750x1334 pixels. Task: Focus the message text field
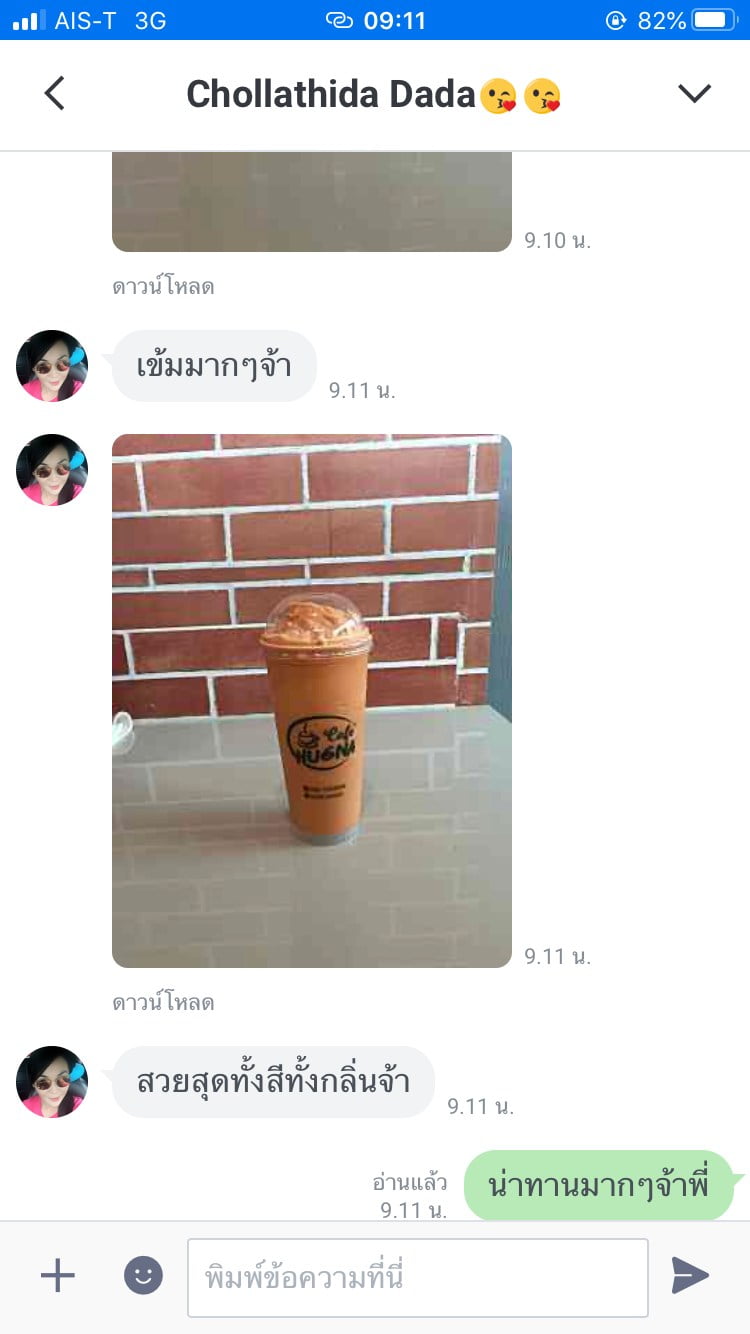coord(418,1277)
